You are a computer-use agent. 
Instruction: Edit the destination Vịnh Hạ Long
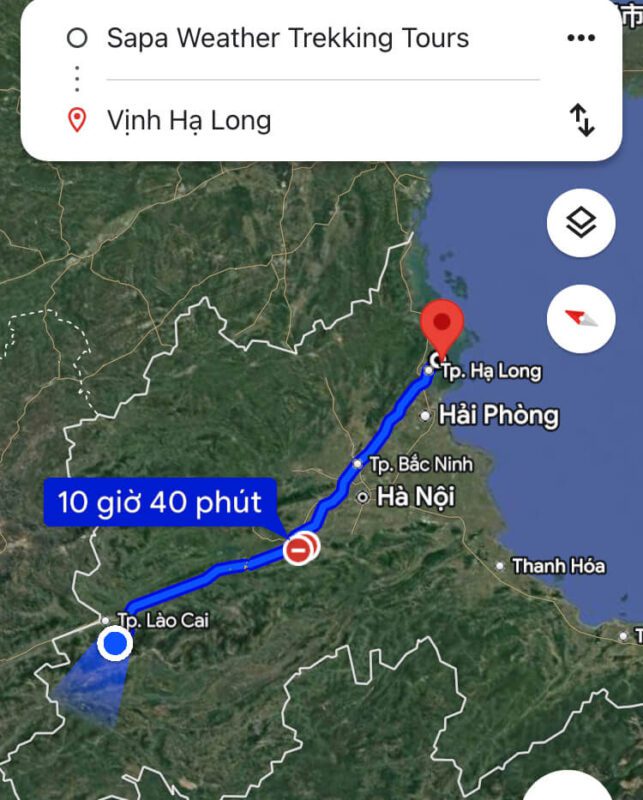click(x=190, y=121)
